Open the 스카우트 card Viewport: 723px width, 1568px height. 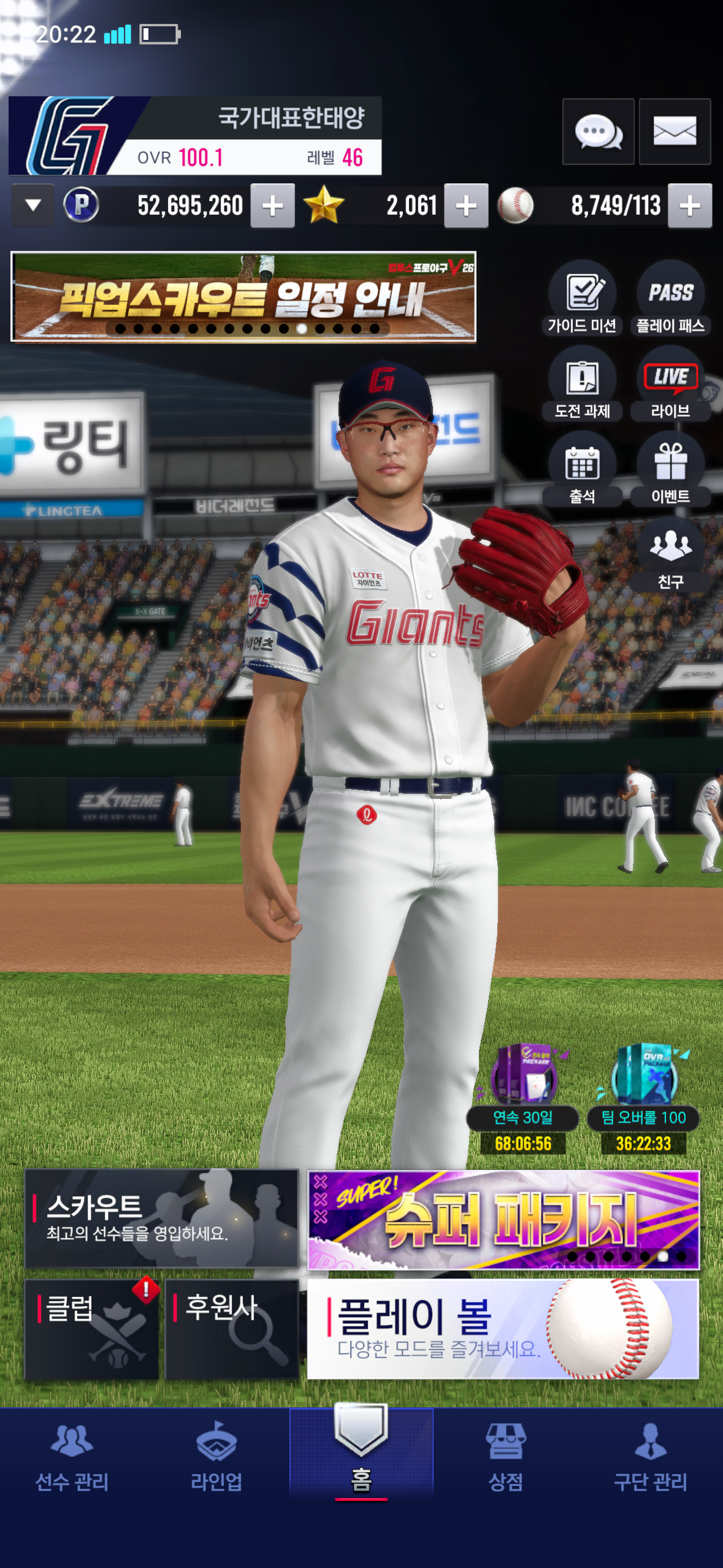click(x=161, y=1218)
